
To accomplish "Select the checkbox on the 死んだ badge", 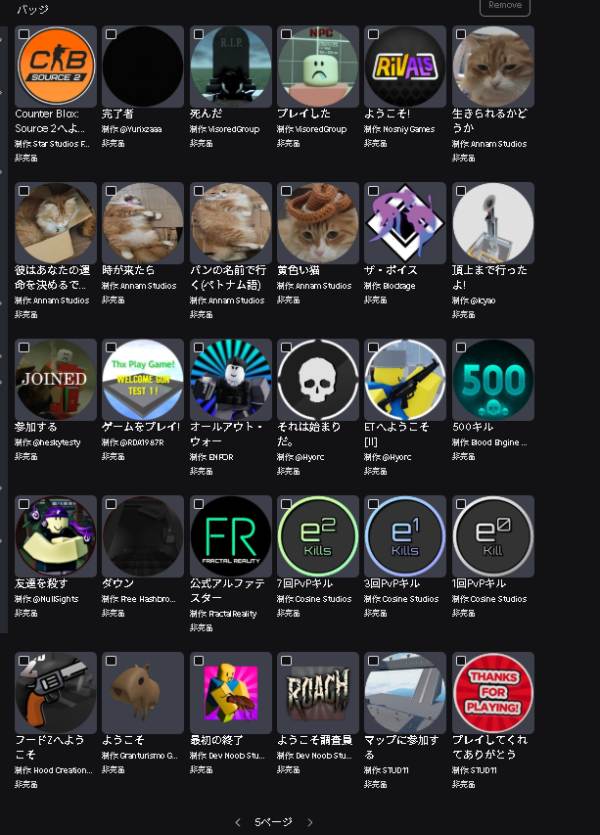I will pyautogui.click(x=198, y=34).
